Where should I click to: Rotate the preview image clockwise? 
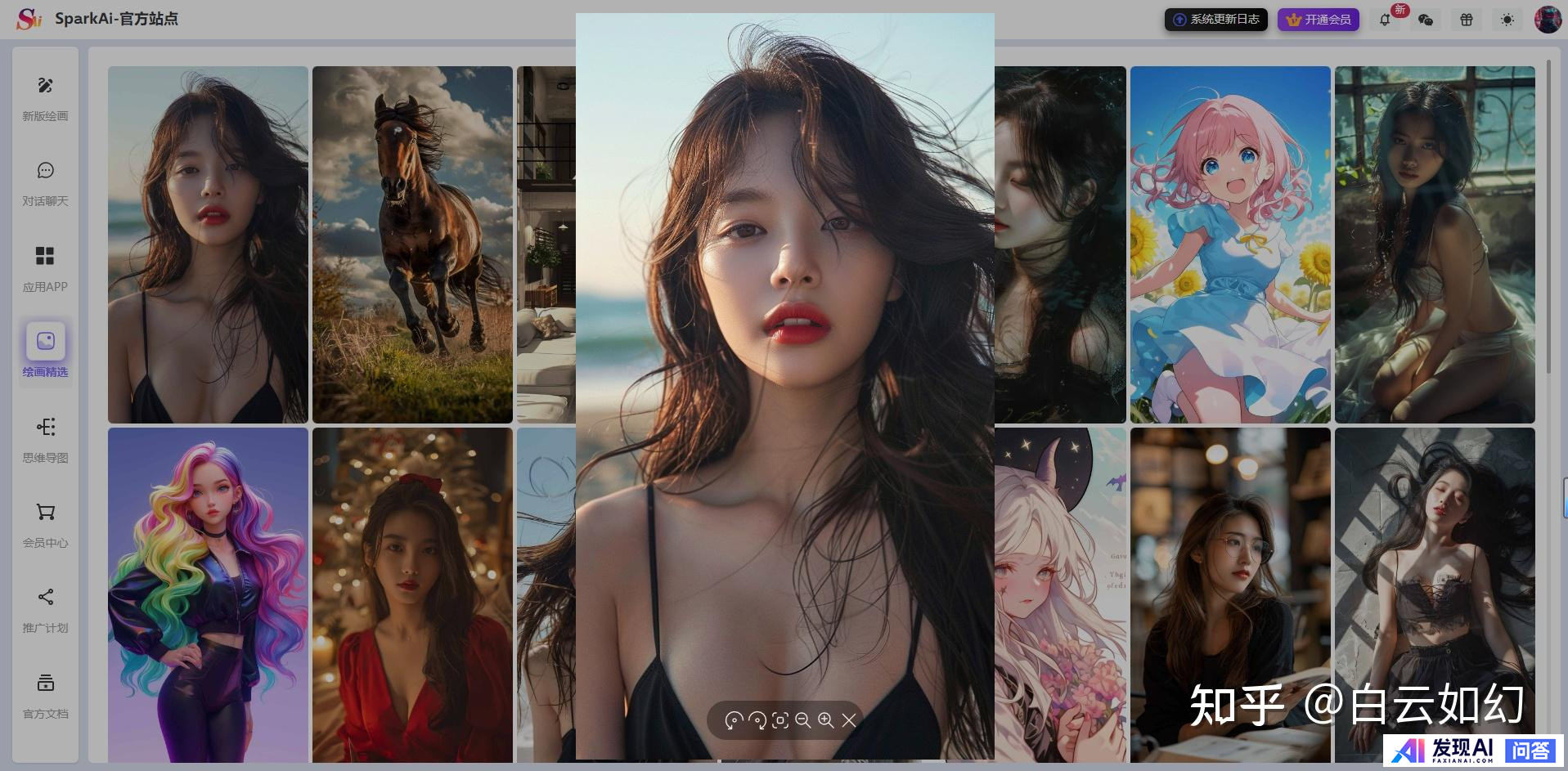[x=757, y=720]
